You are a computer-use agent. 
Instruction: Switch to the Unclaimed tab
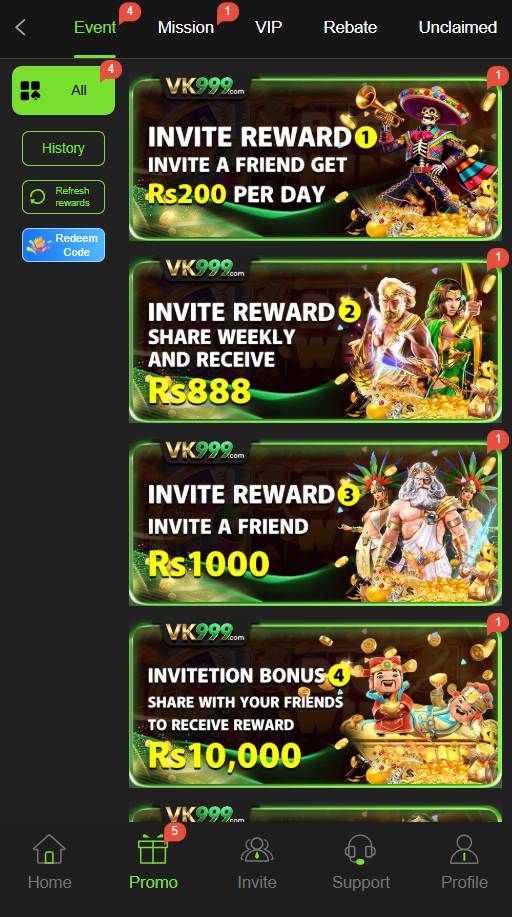pos(458,27)
